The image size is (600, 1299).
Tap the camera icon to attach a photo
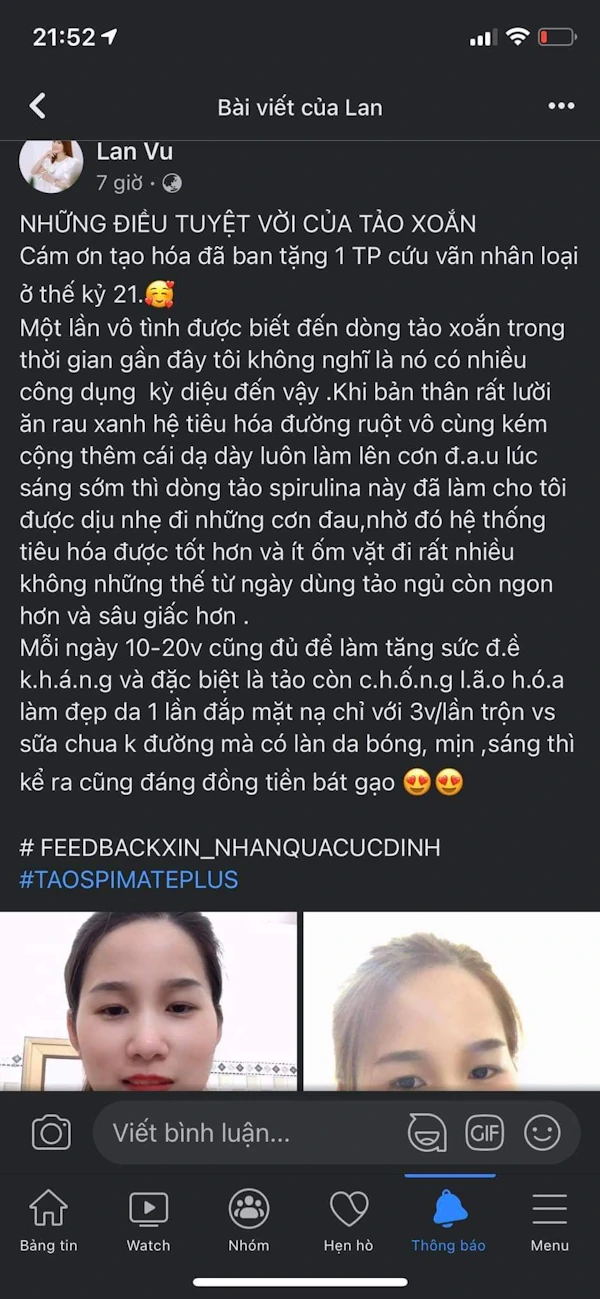pos(51,1133)
